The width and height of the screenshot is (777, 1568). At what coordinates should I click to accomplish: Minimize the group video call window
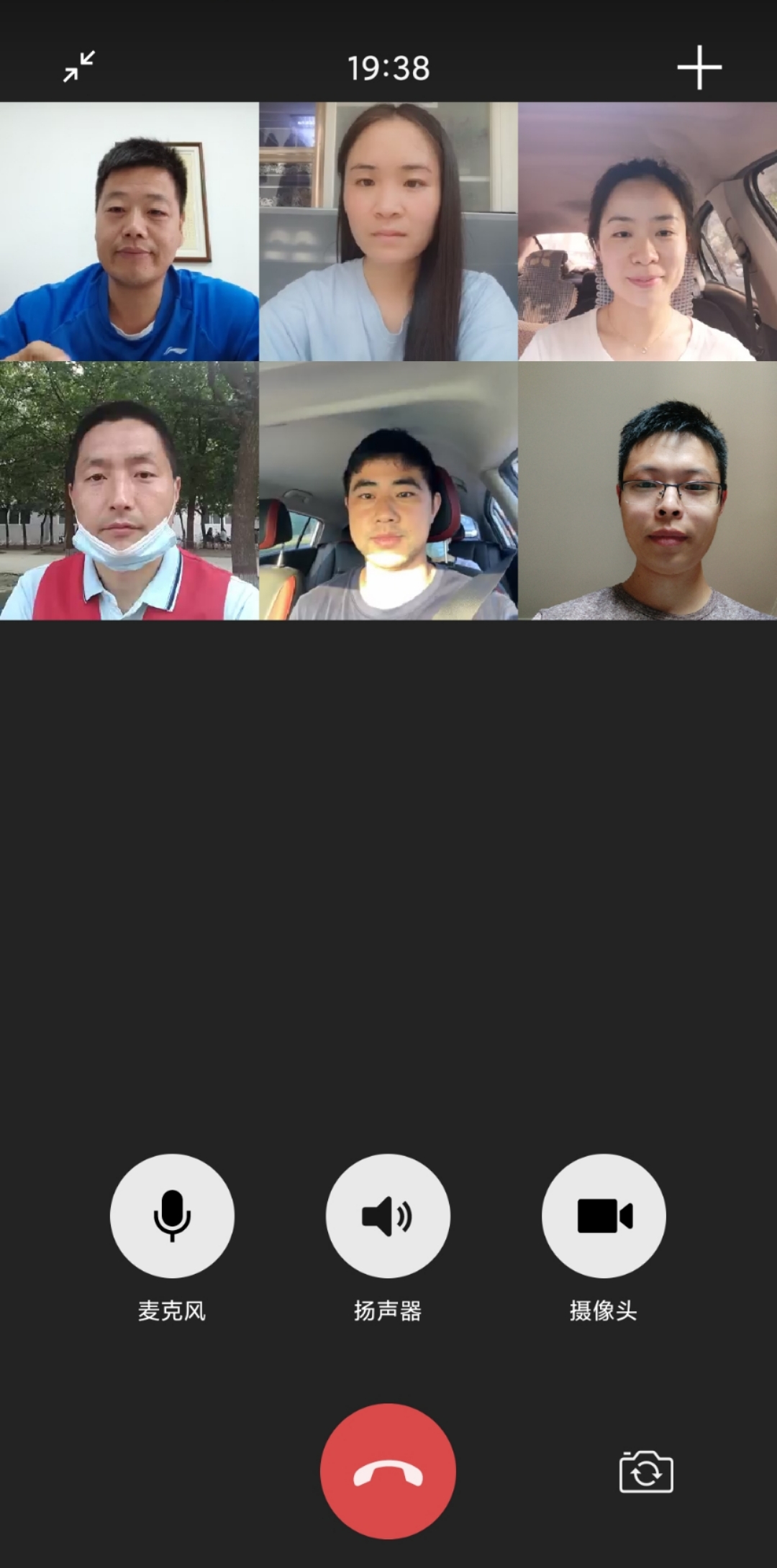(x=79, y=67)
